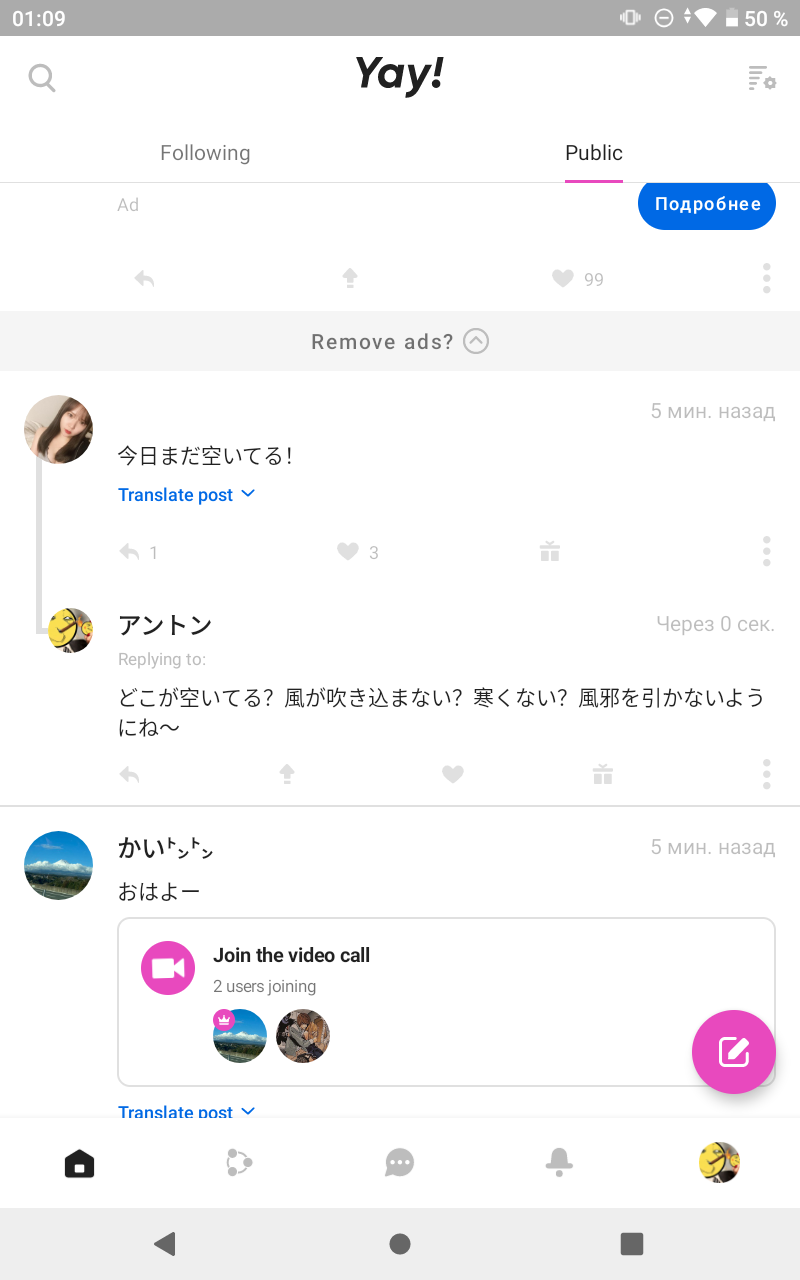Like アントン's reply

click(453, 774)
